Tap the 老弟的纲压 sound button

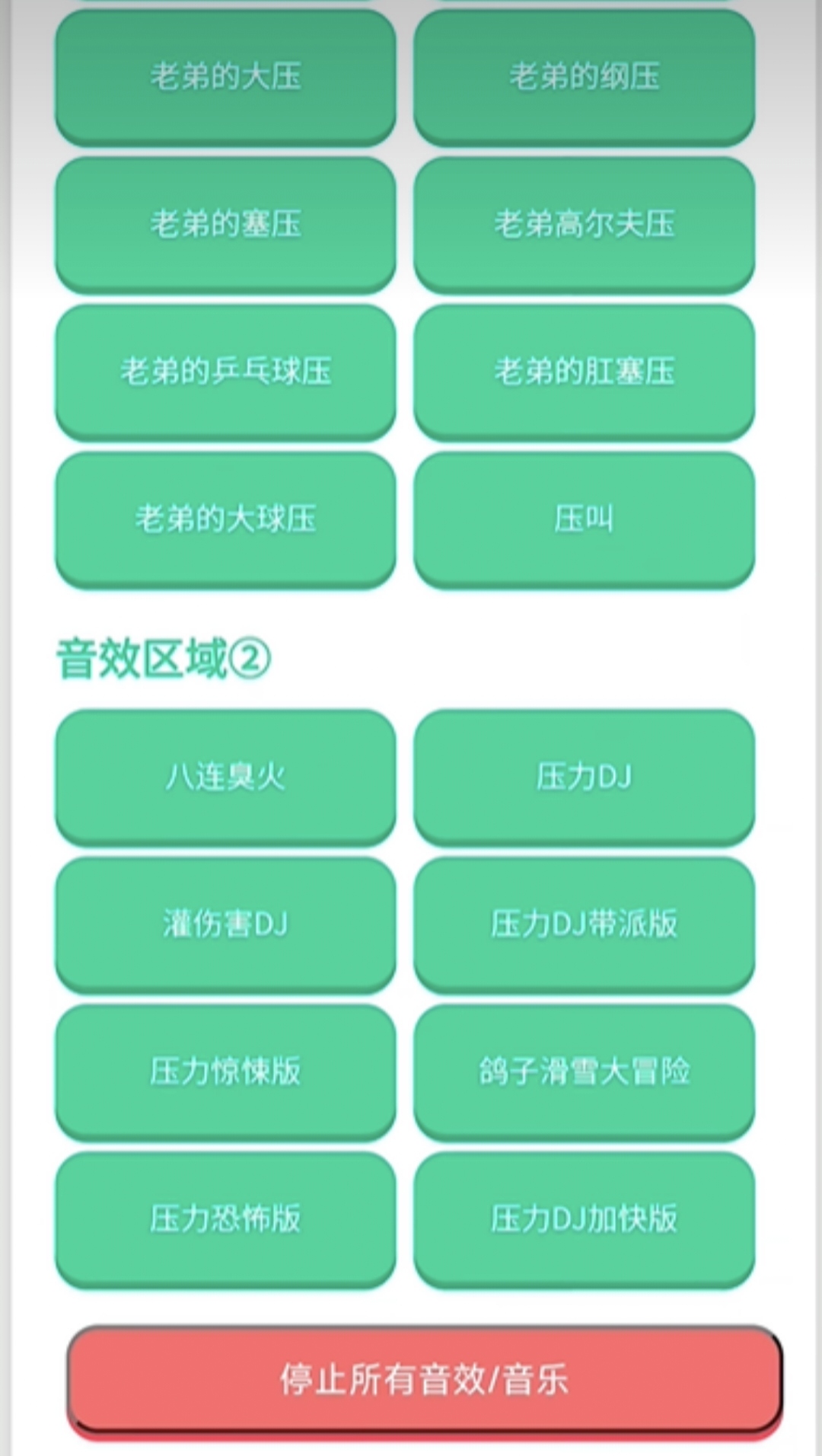click(x=584, y=76)
